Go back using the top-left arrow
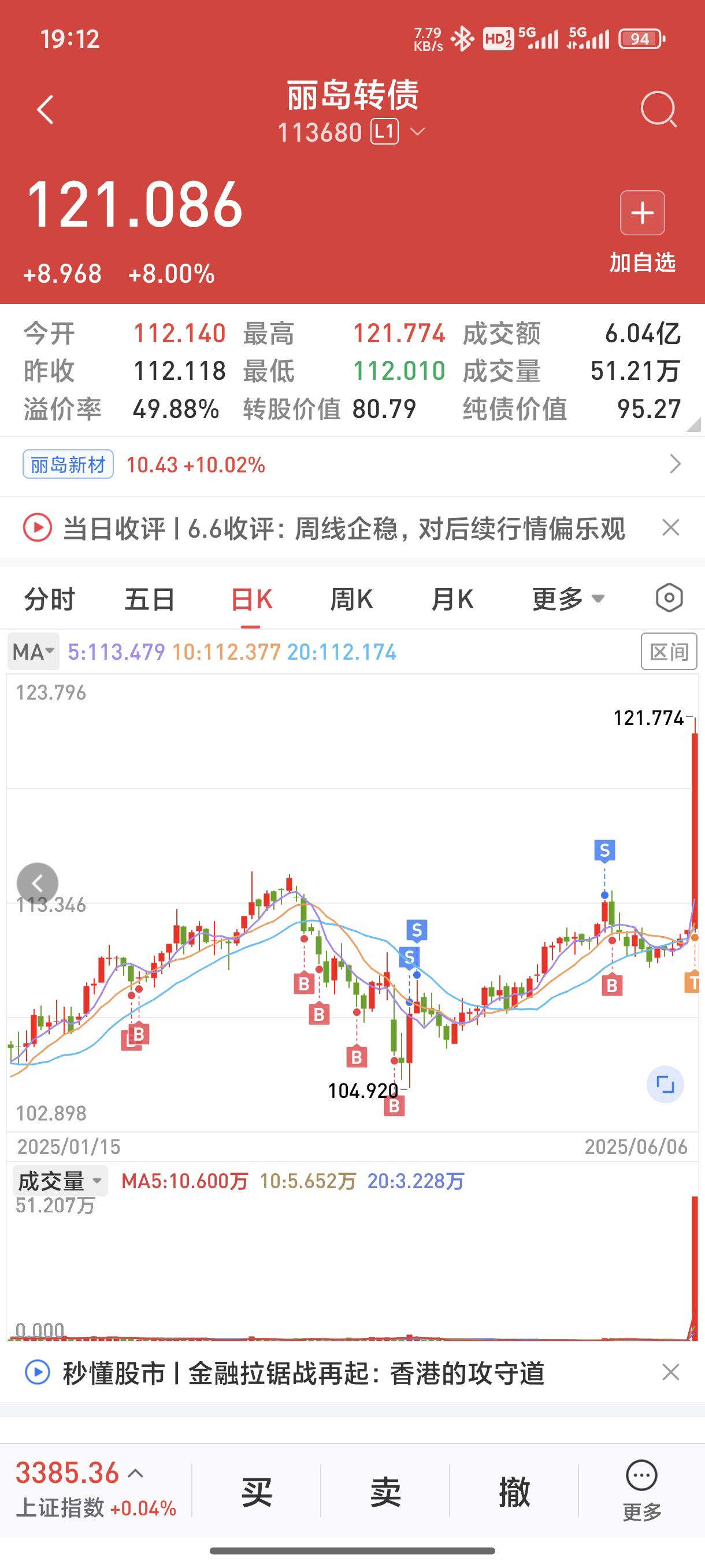705x1568 pixels. 45,110
